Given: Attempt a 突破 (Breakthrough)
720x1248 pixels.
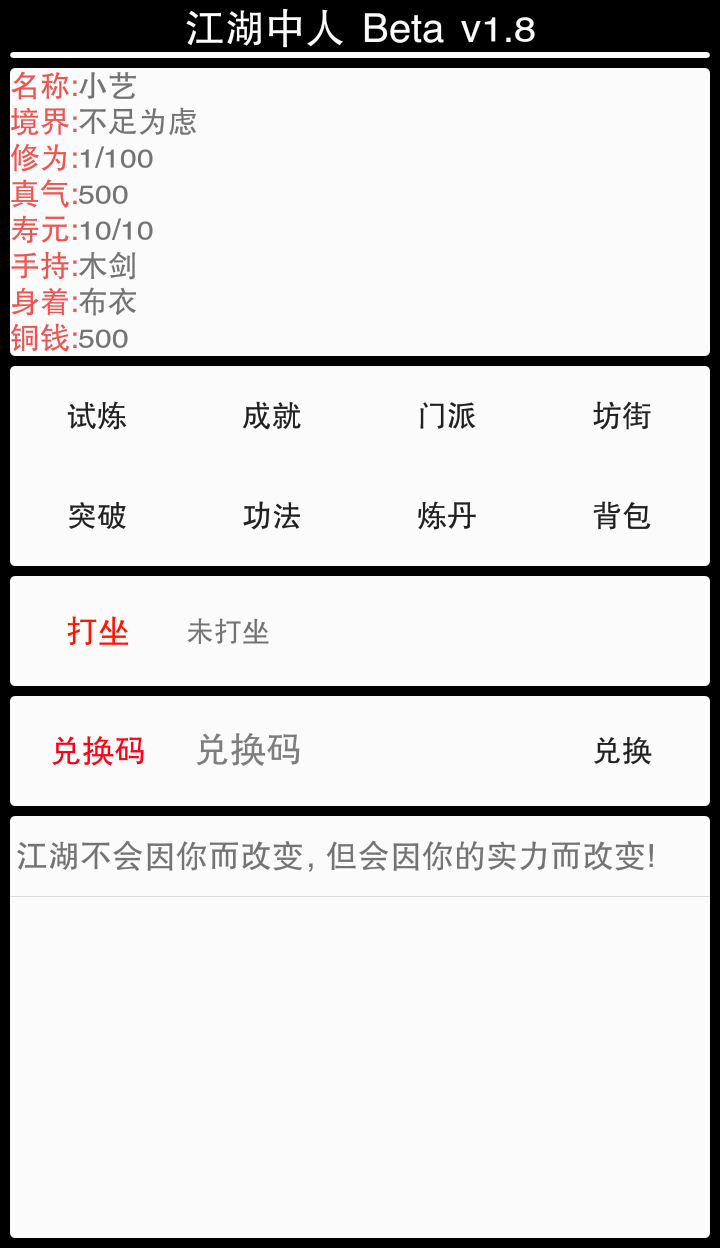Looking at the screenshot, I should (97, 516).
